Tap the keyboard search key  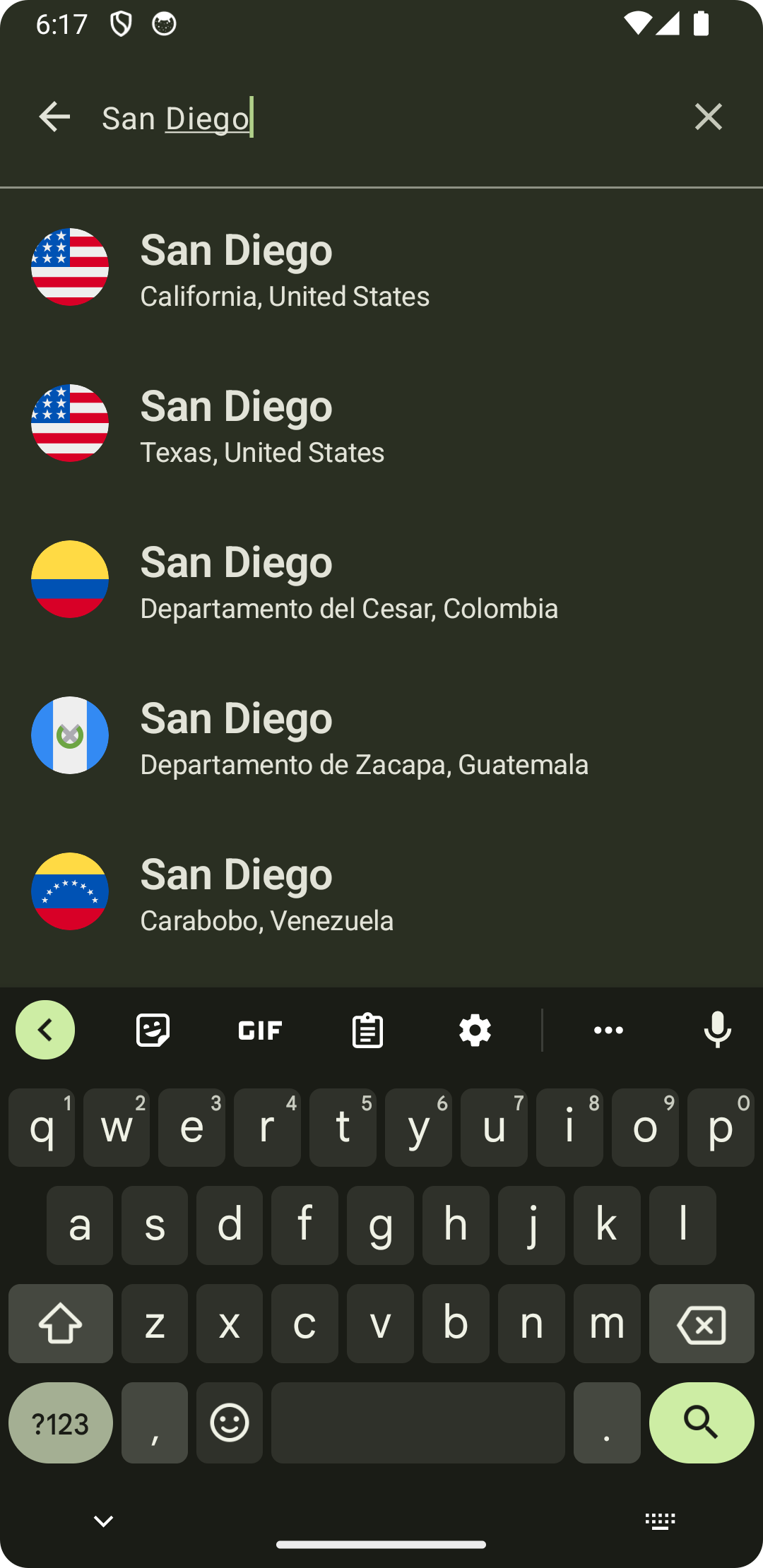click(x=701, y=1423)
